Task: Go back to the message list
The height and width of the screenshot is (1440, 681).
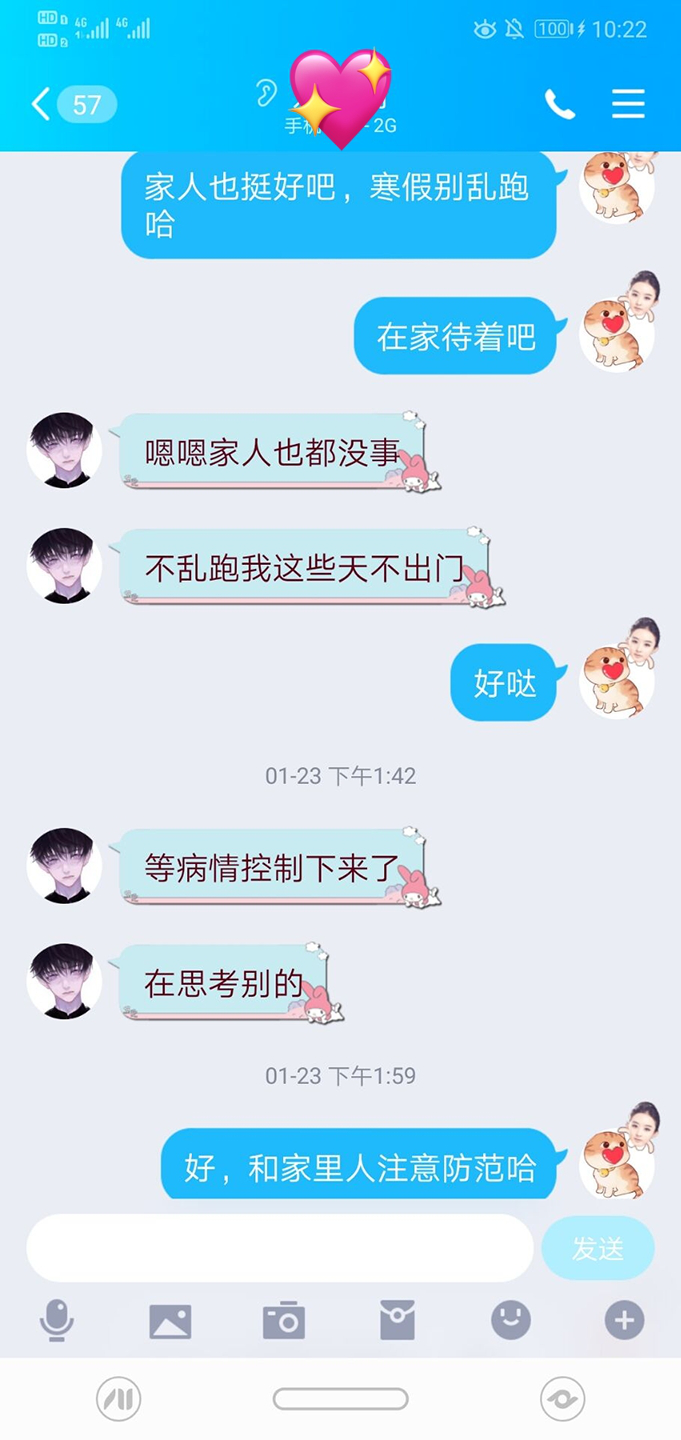Action: [42, 104]
